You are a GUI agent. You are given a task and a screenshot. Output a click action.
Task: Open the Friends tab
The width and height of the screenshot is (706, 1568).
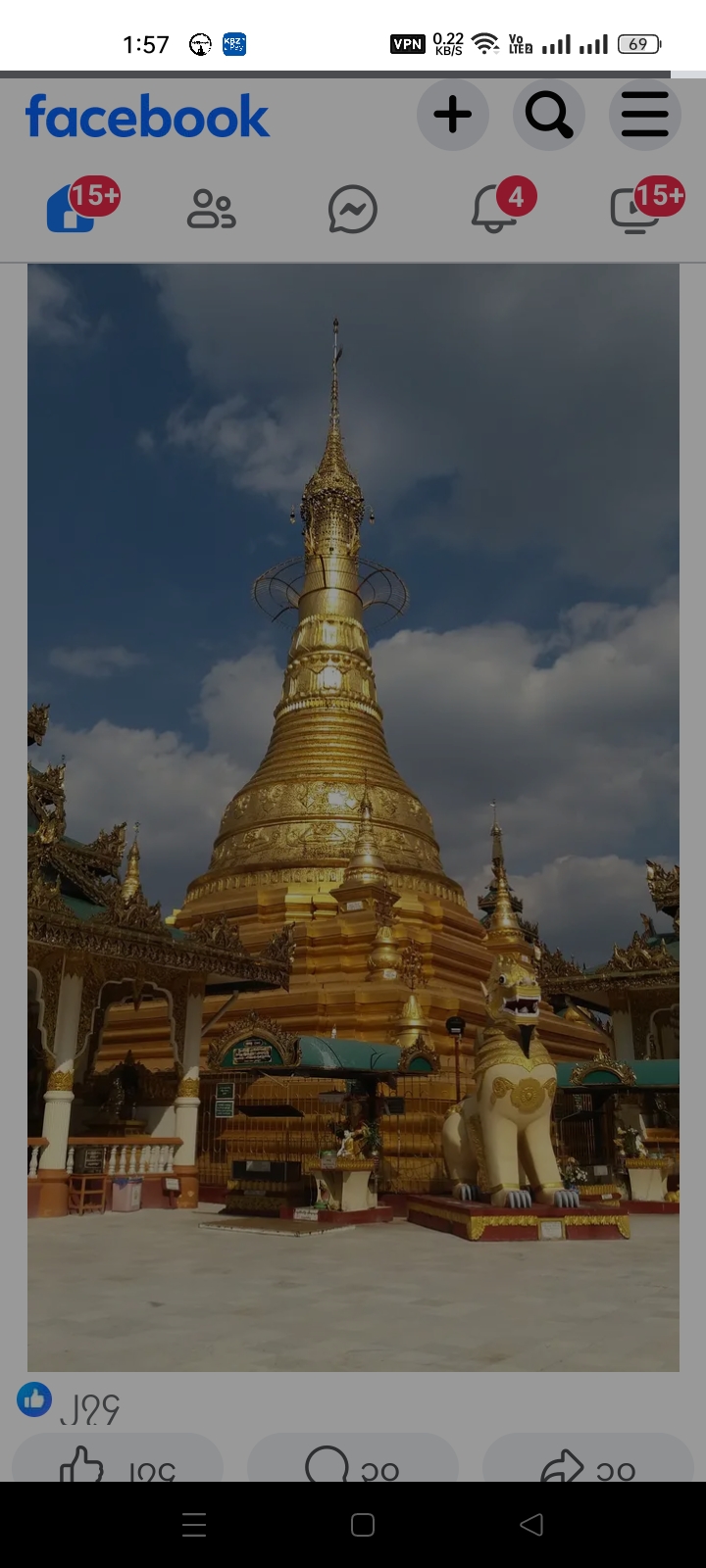(211, 209)
